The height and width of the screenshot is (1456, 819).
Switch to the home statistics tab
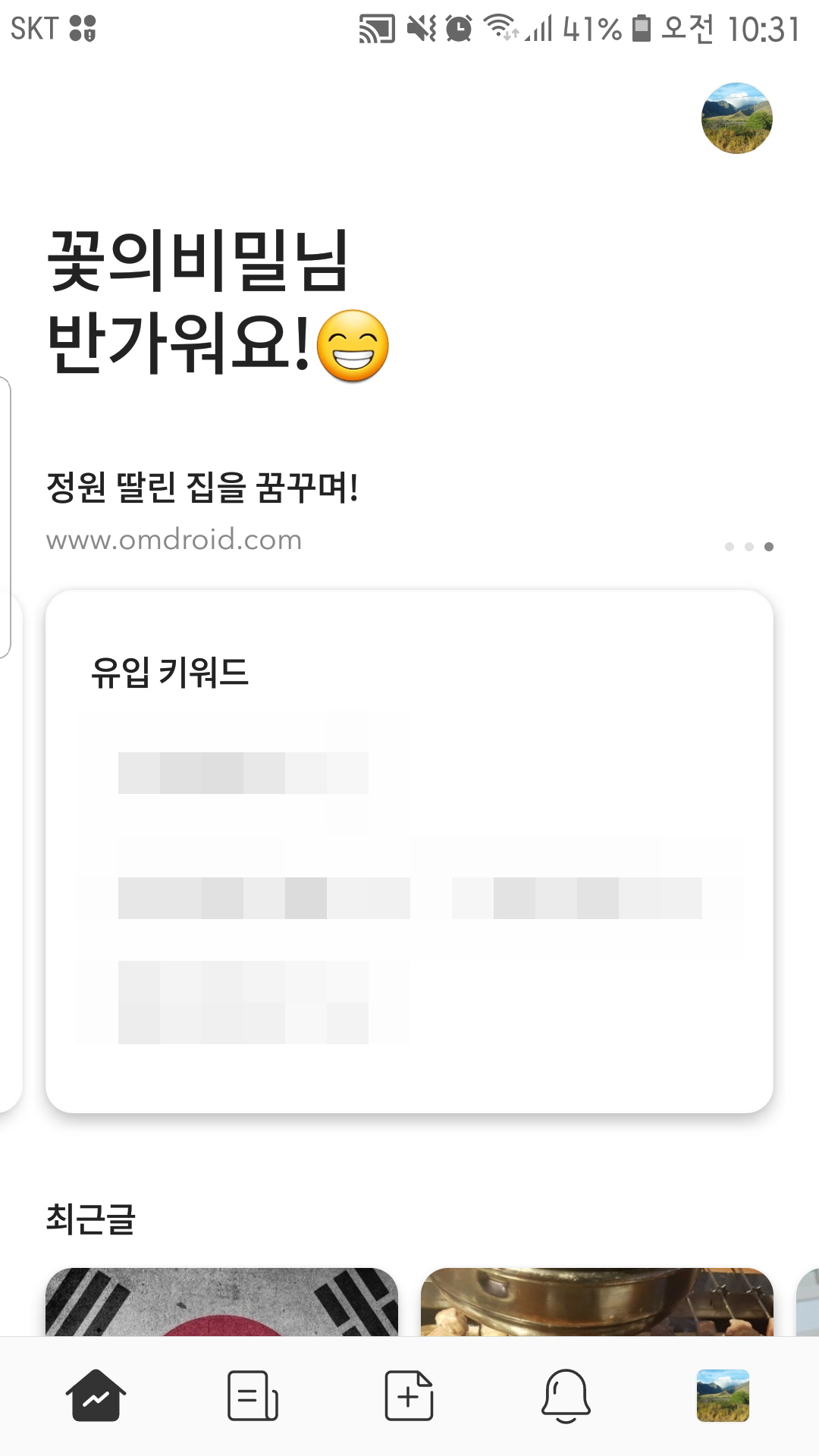pyautogui.click(x=96, y=1395)
